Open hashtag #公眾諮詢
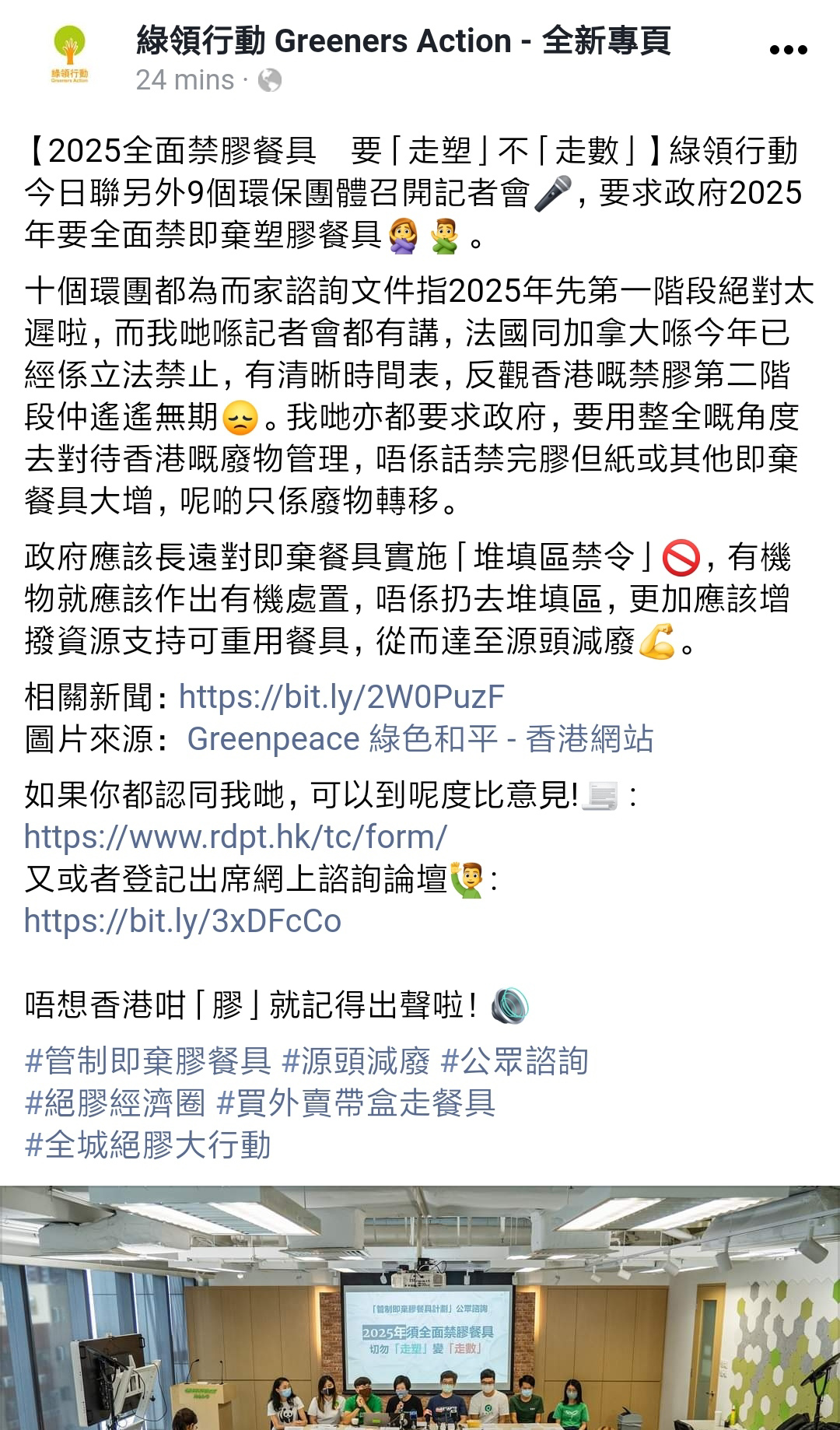This screenshot has width=840, height=1430. coord(514,1061)
